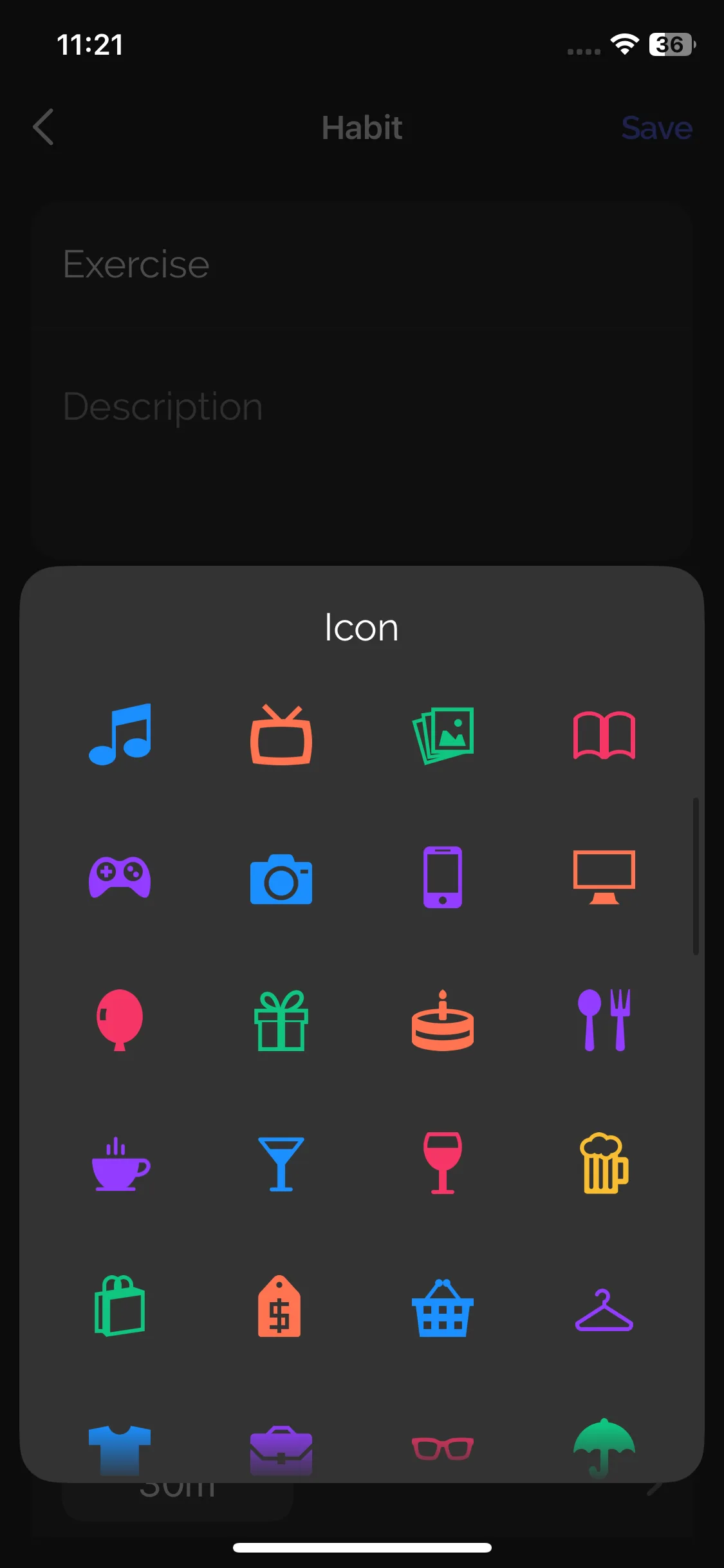The width and height of the screenshot is (724, 1568).
Task: Select the beer mug icon
Action: click(604, 1163)
